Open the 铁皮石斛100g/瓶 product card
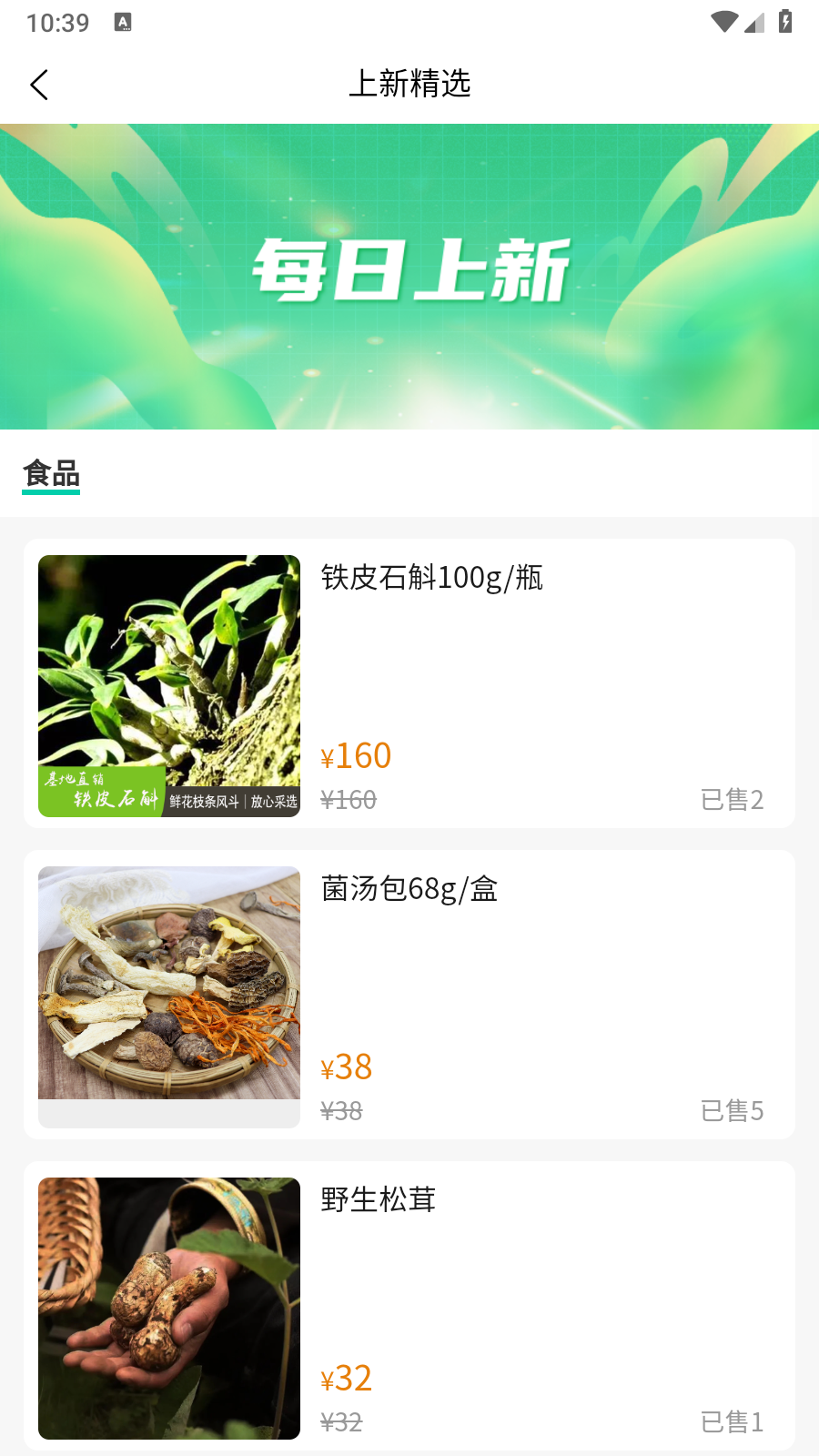Image resolution: width=819 pixels, height=1456 pixels. click(x=409, y=682)
